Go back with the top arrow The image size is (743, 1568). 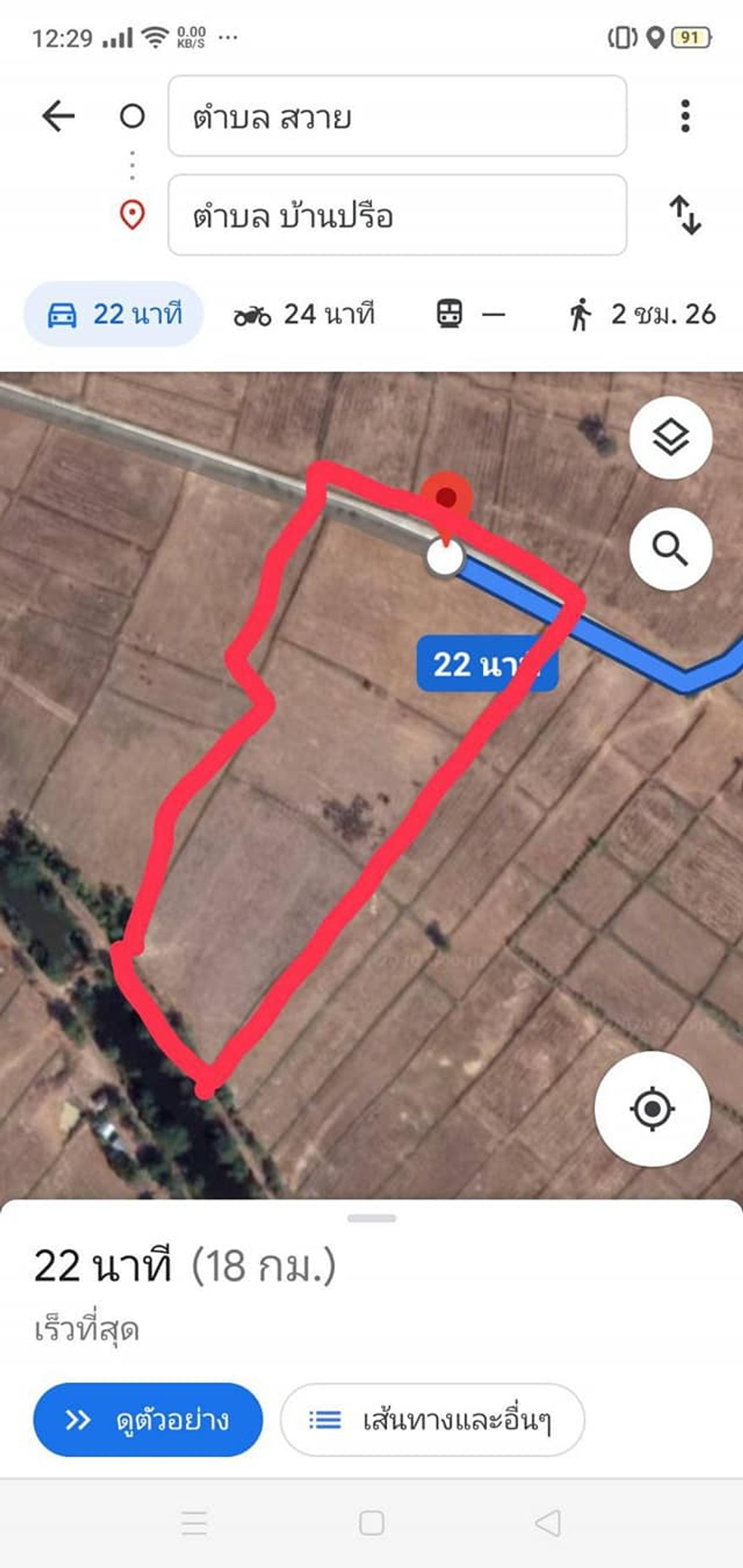59,116
